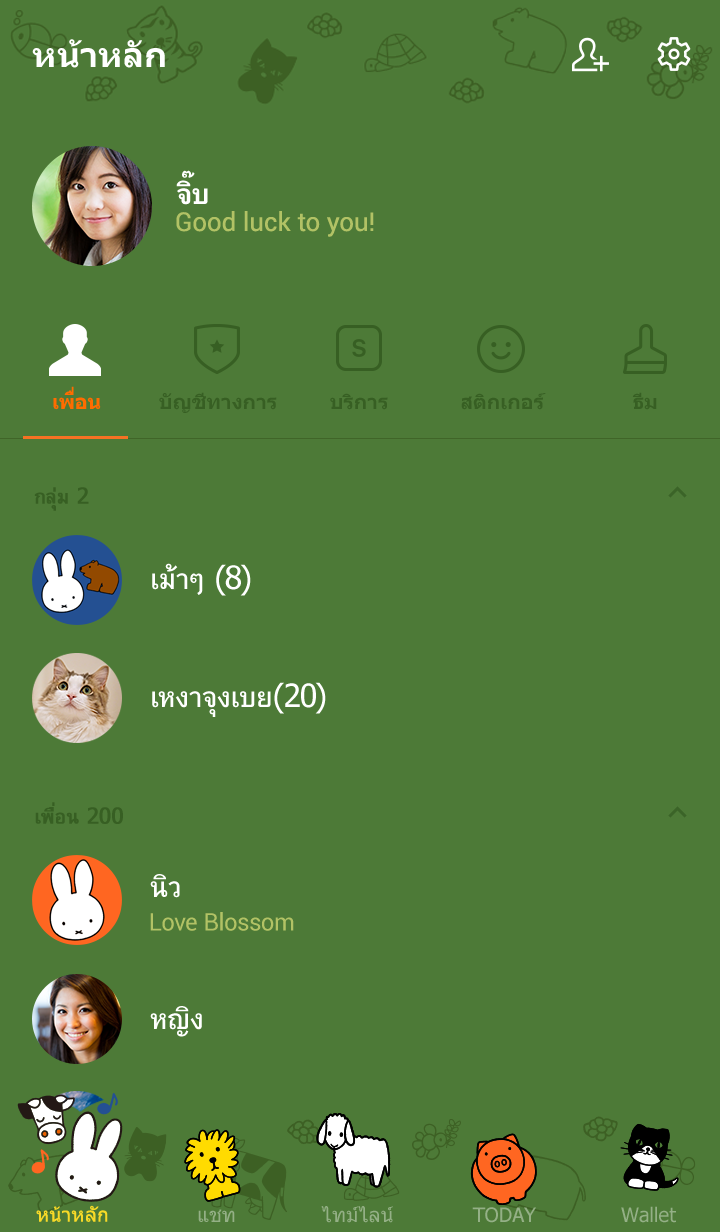
Task: Go to the สติกเกอร์ tab
Action: click(501, 371)
